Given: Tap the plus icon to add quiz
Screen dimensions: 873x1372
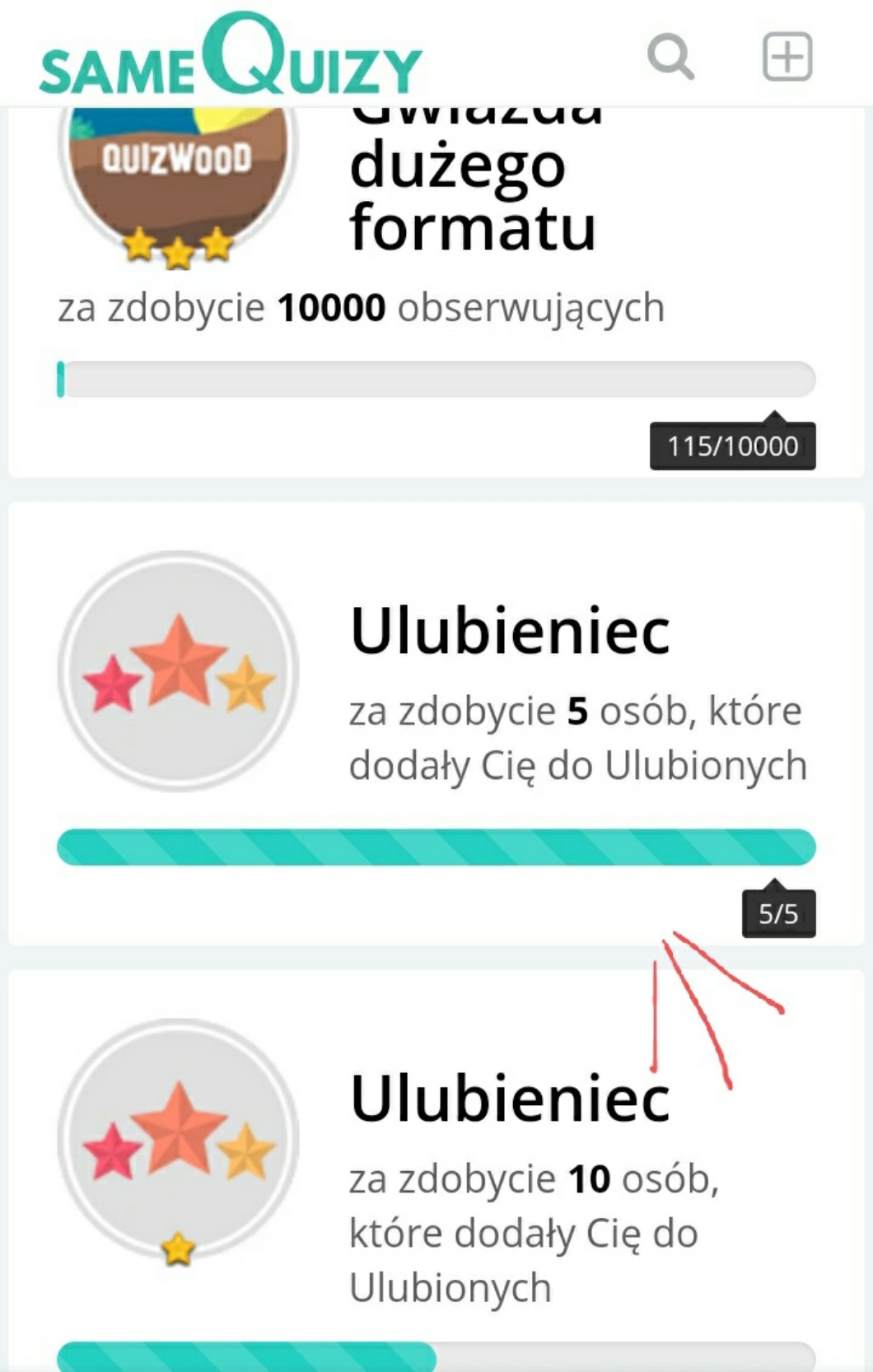Looking at the screenshot, I should 787,57.
